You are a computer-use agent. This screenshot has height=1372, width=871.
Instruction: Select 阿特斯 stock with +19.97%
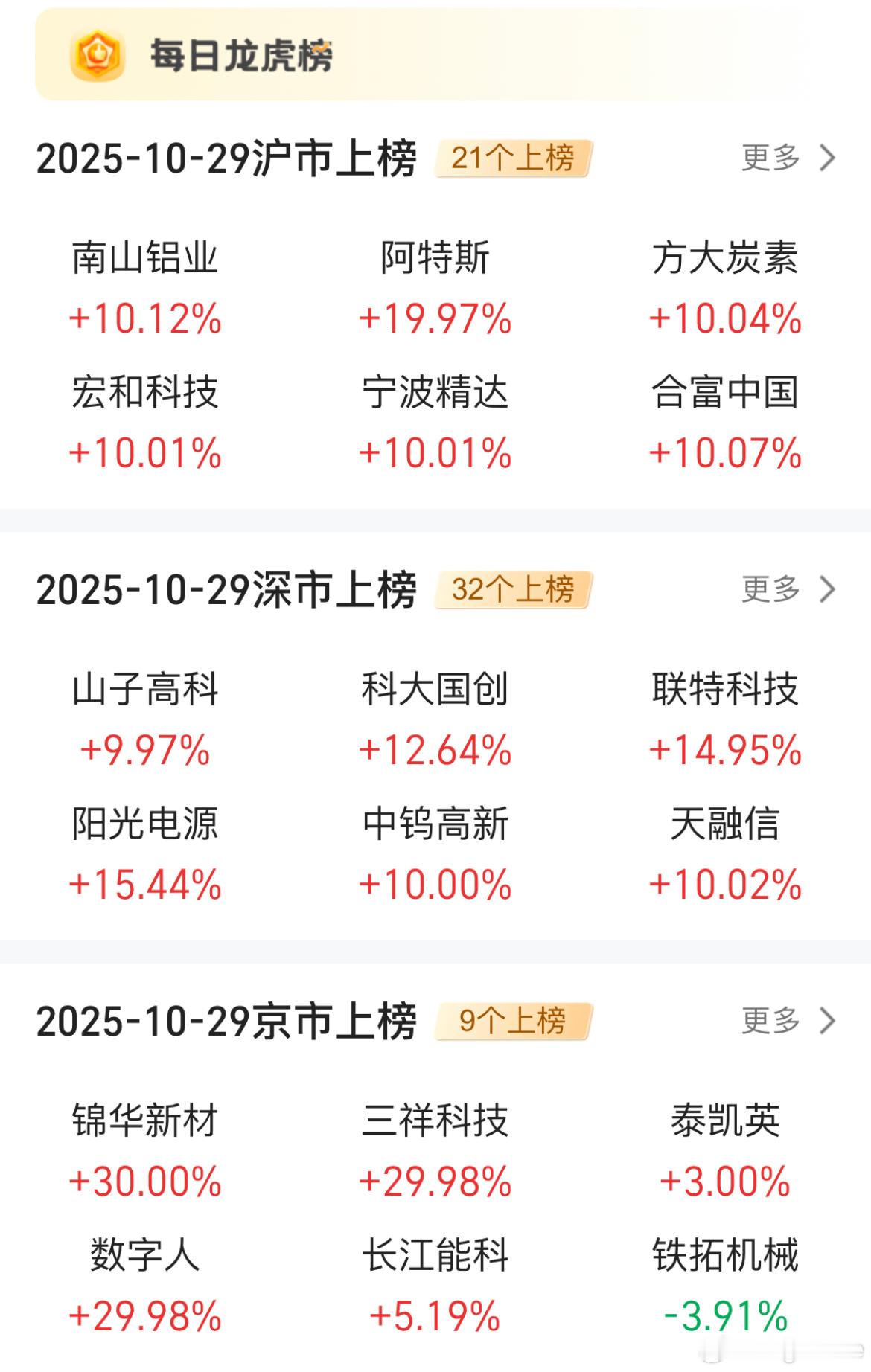tap(435, 289)
